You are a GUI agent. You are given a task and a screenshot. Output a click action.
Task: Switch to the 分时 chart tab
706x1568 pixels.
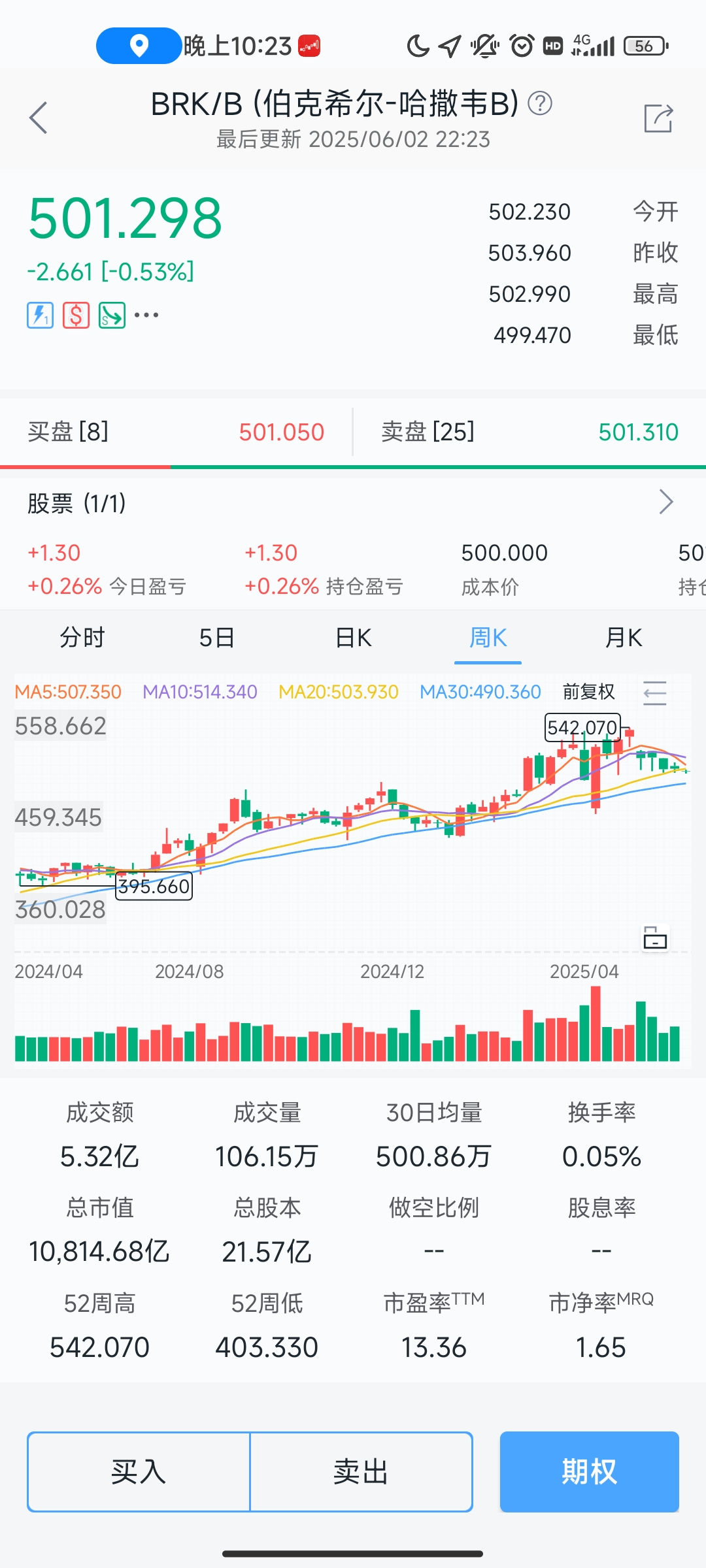pyautogui.click(x=82, y=638)
